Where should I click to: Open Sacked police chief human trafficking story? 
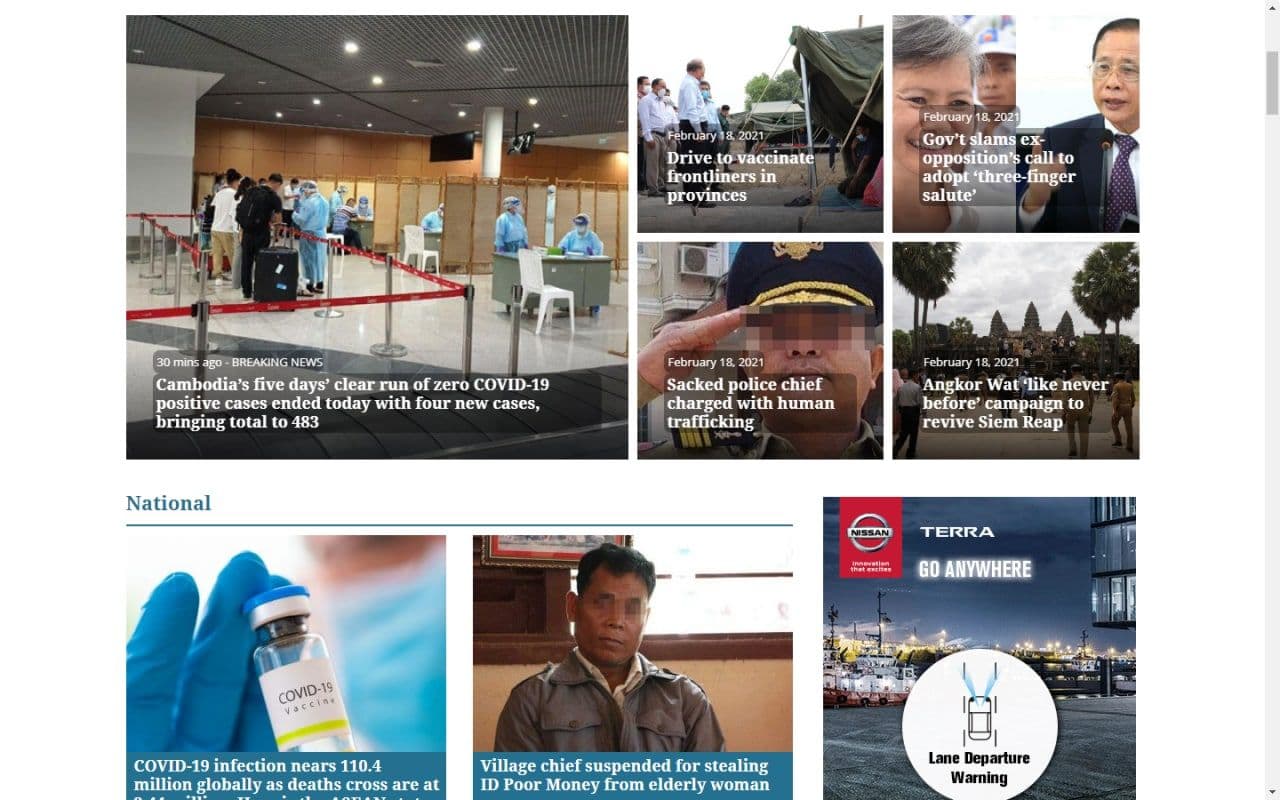(x=750, y=403)
